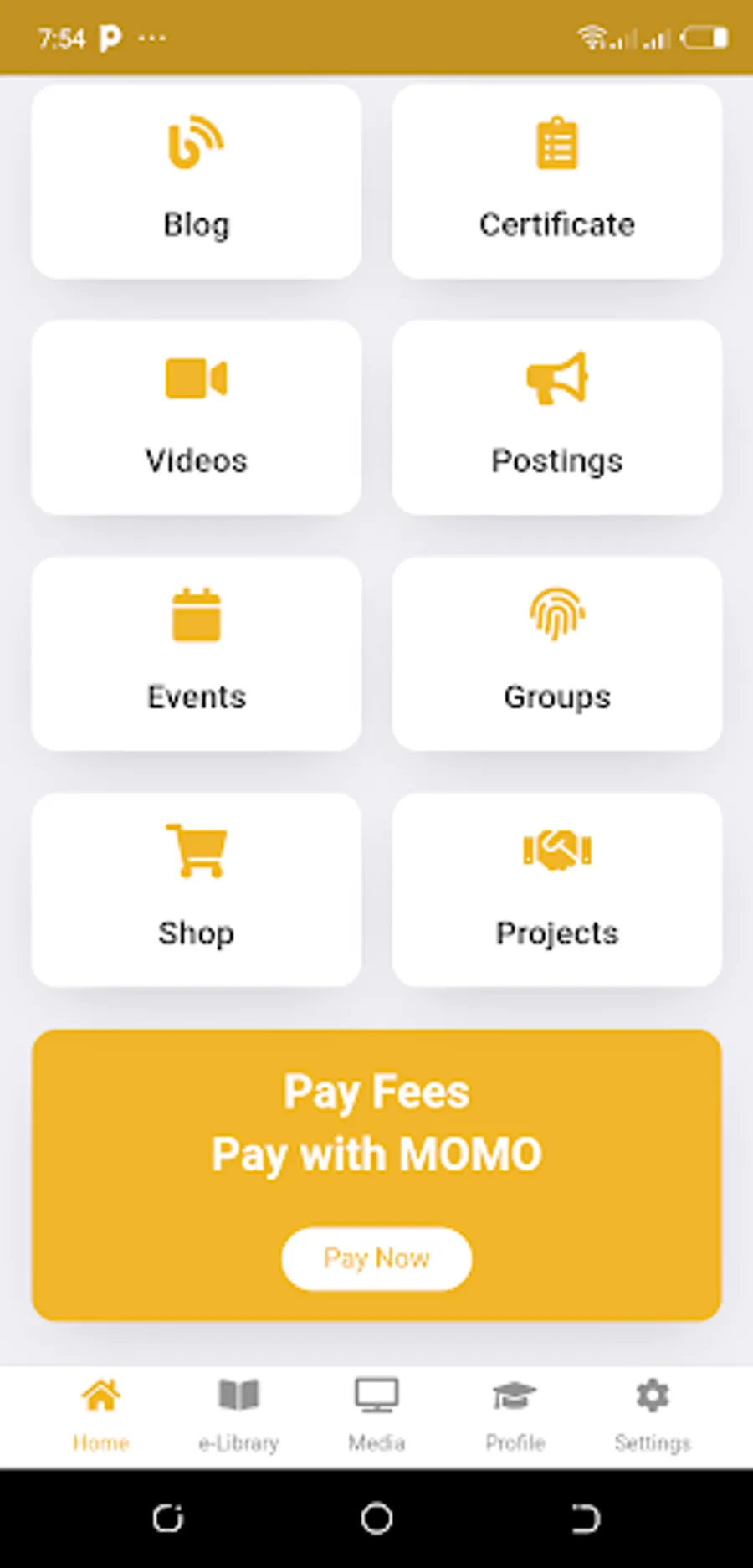Tap the Pay Now button
The image size is (753, 1568).
[376, 1258]
